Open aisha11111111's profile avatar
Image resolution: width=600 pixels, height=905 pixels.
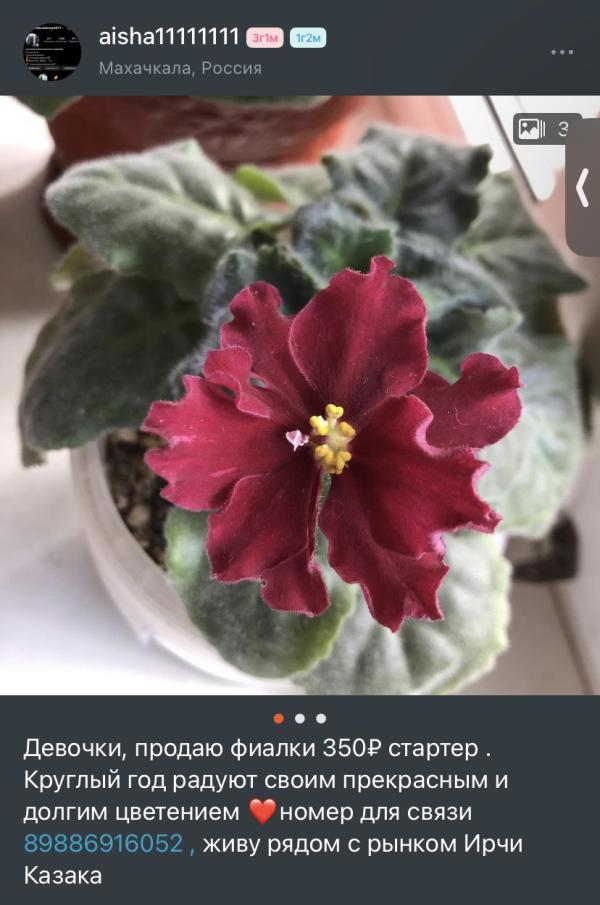[x=53, y=51]
